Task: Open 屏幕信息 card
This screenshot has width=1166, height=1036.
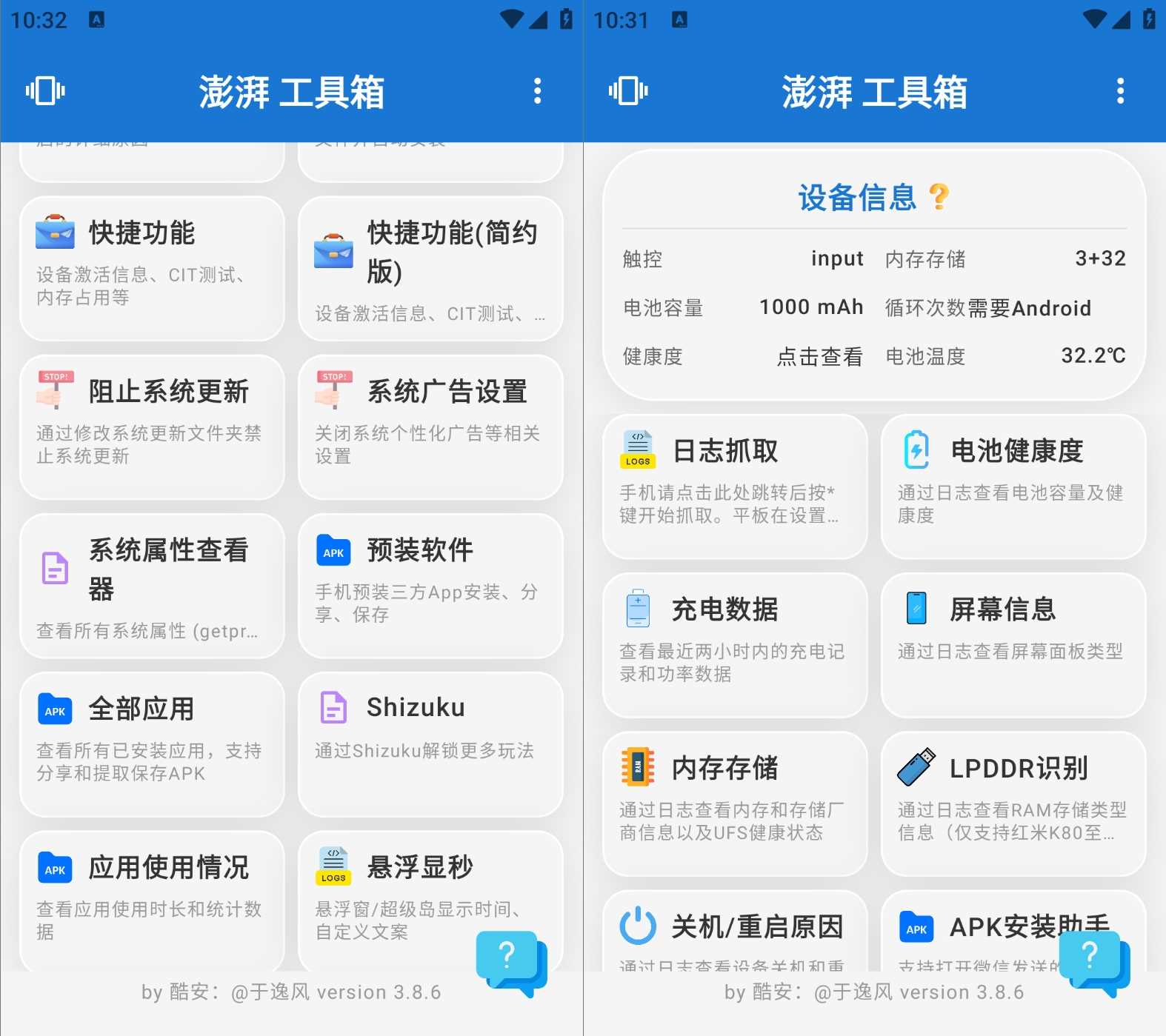Action: pos(1013,644)
